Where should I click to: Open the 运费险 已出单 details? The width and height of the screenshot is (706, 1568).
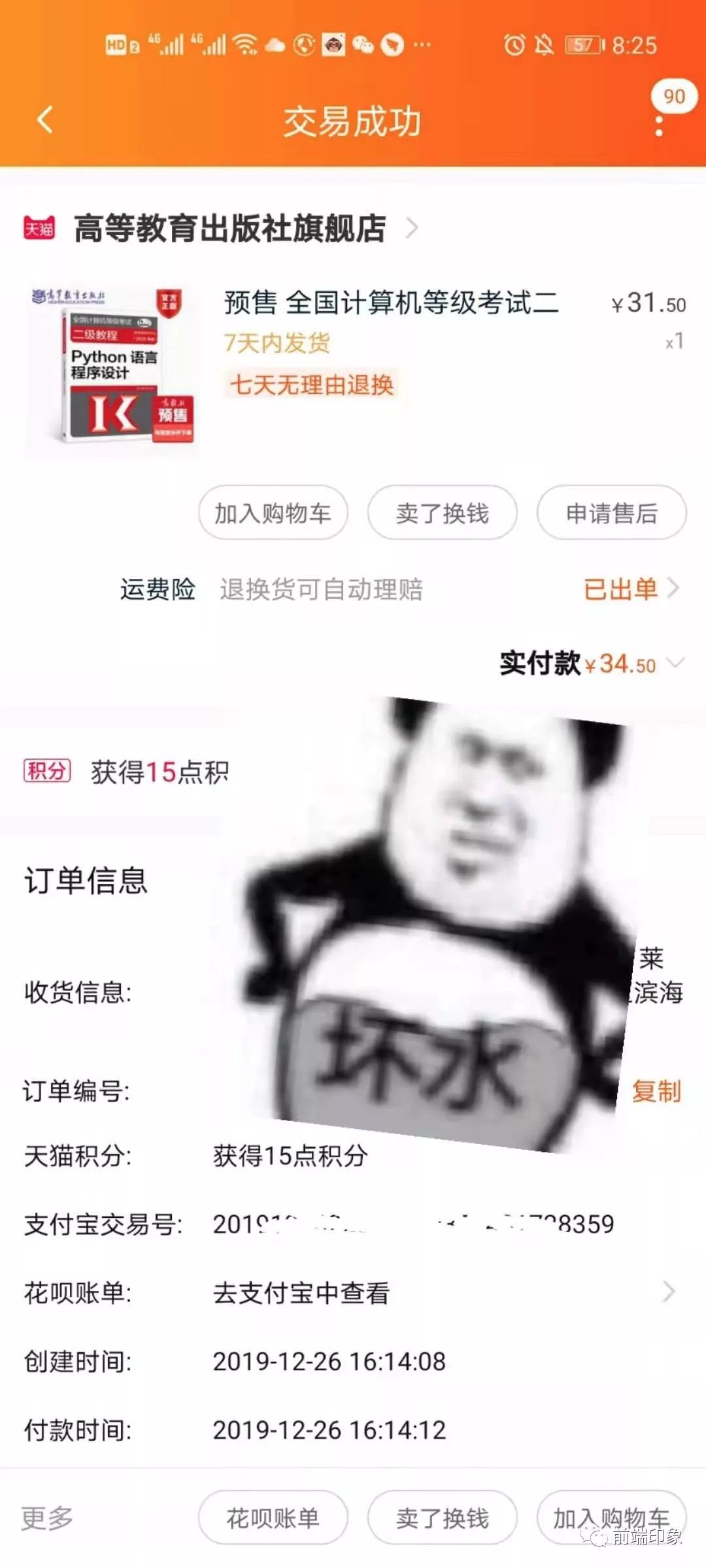click(631, 589)
